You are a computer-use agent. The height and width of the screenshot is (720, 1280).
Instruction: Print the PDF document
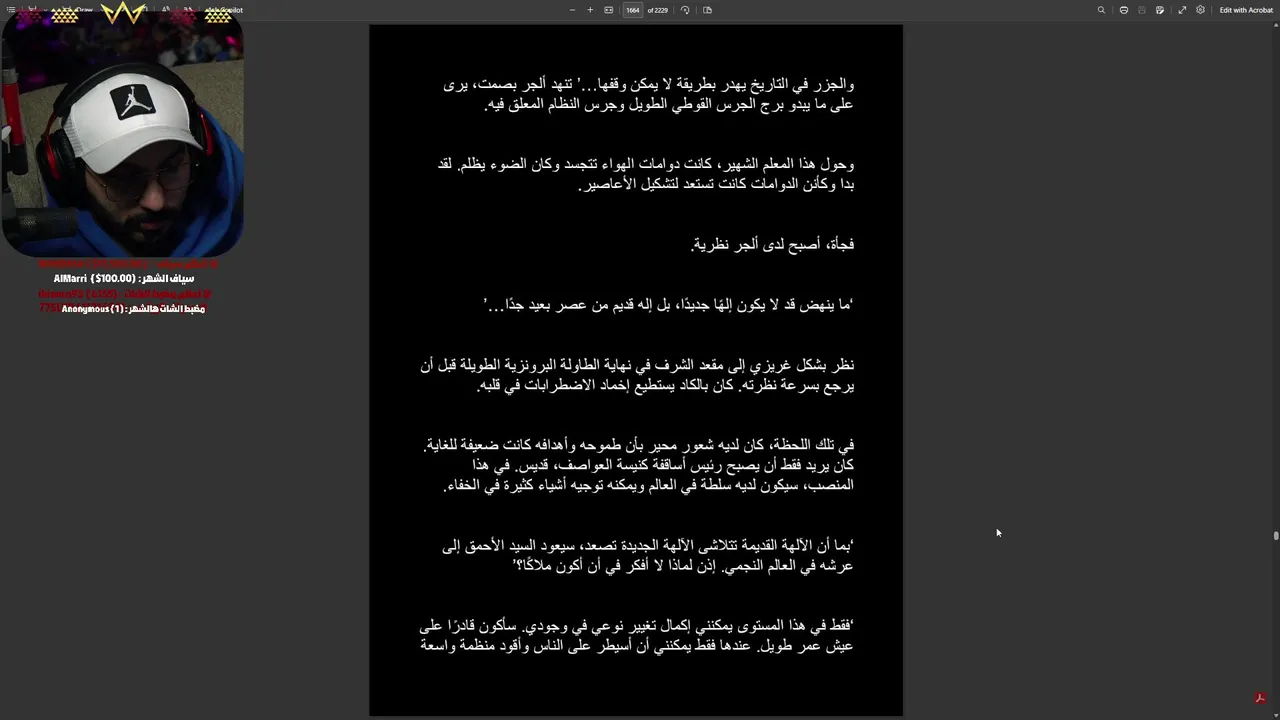[x=1124, y=10]
